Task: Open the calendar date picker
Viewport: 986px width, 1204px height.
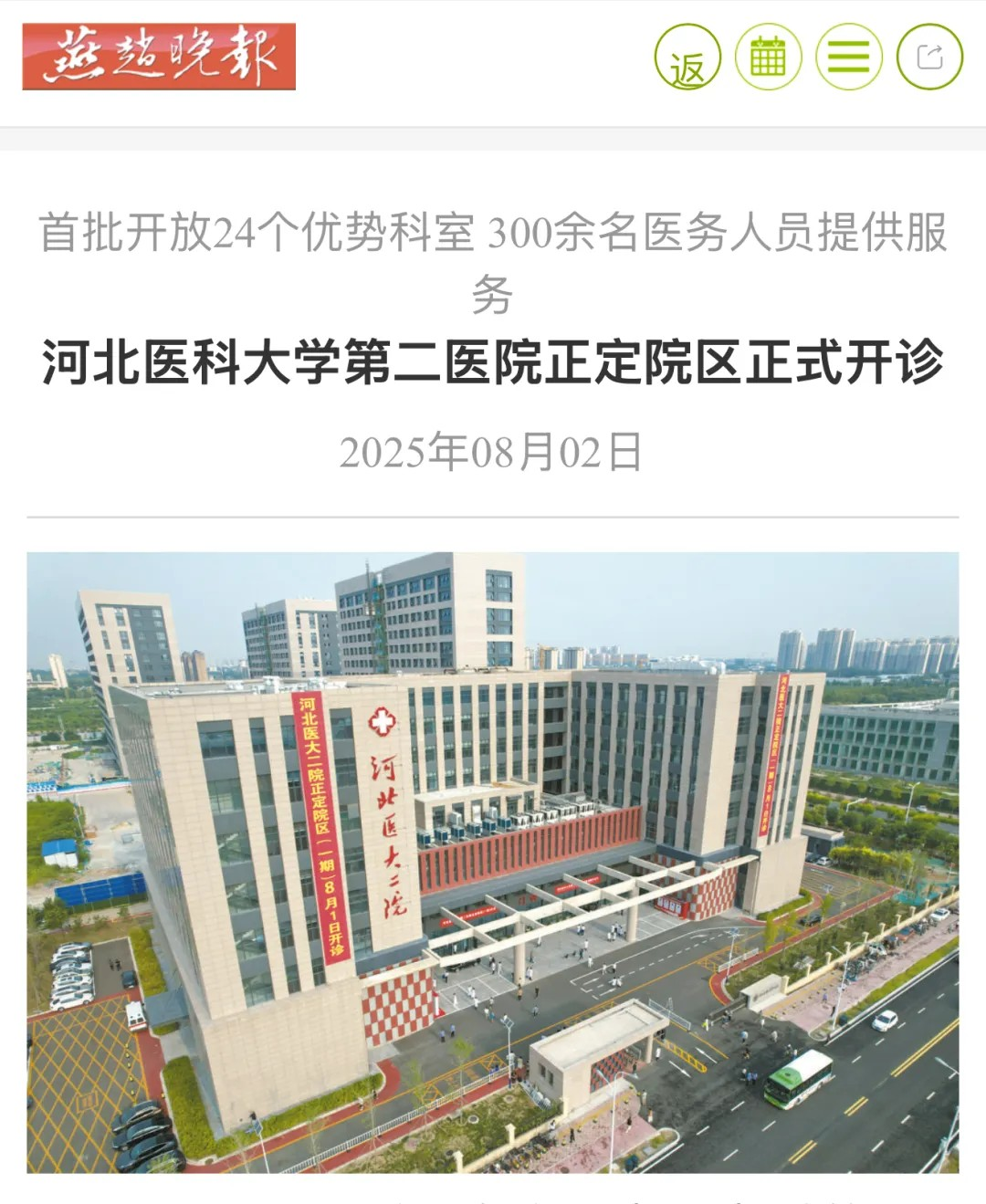Action: 768,58
